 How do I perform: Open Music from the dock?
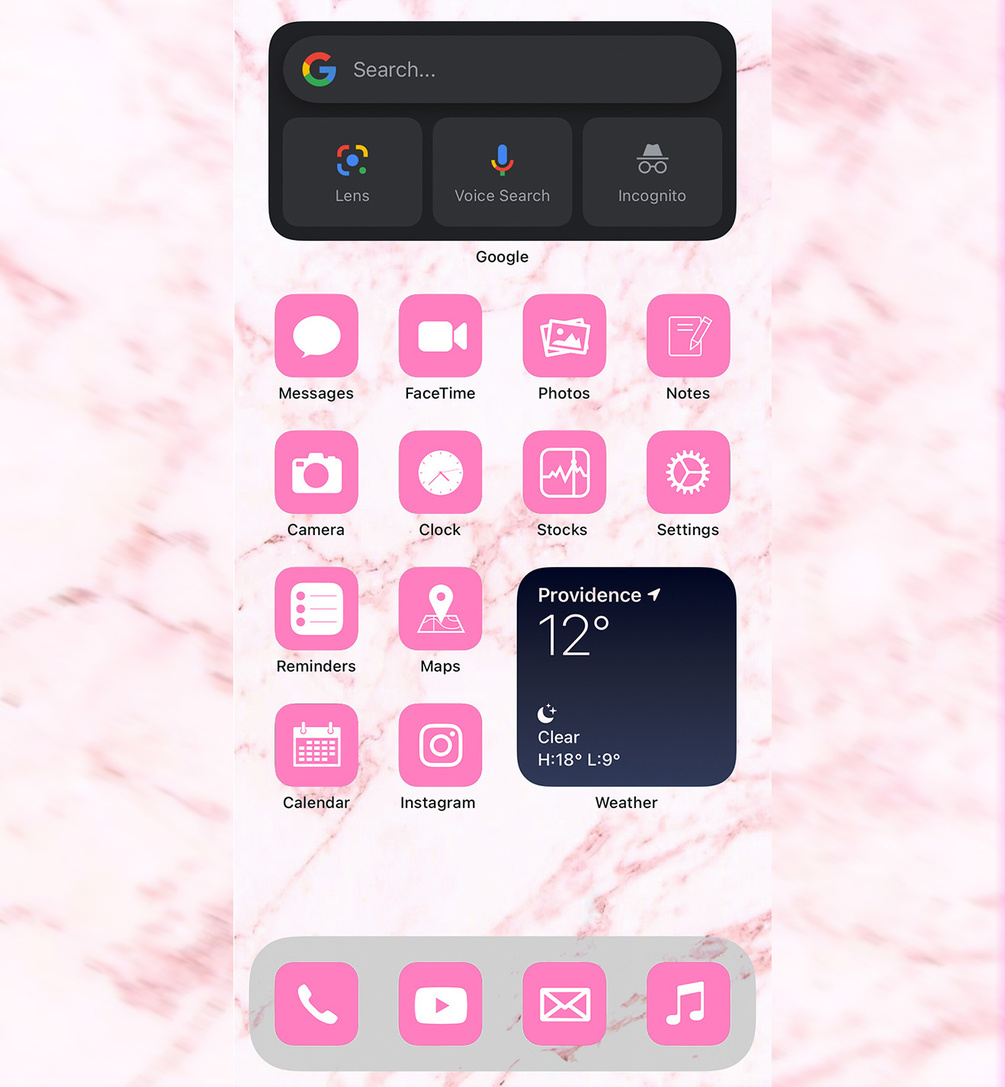pos(688,1003)
